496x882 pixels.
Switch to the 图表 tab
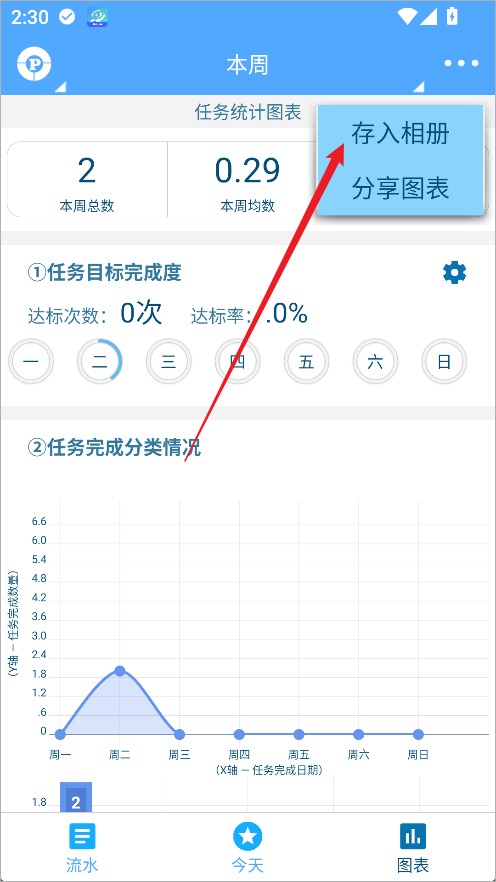(x=413, y=847)
